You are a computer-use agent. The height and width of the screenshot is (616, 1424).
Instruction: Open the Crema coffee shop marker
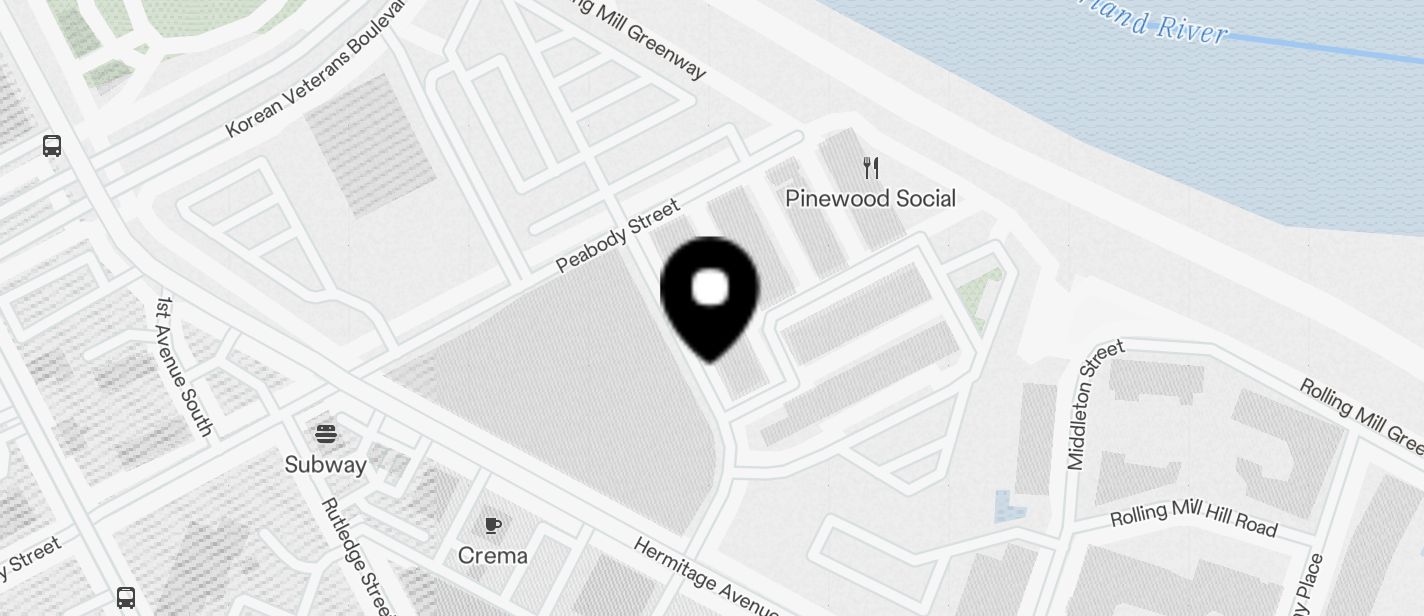492,525
